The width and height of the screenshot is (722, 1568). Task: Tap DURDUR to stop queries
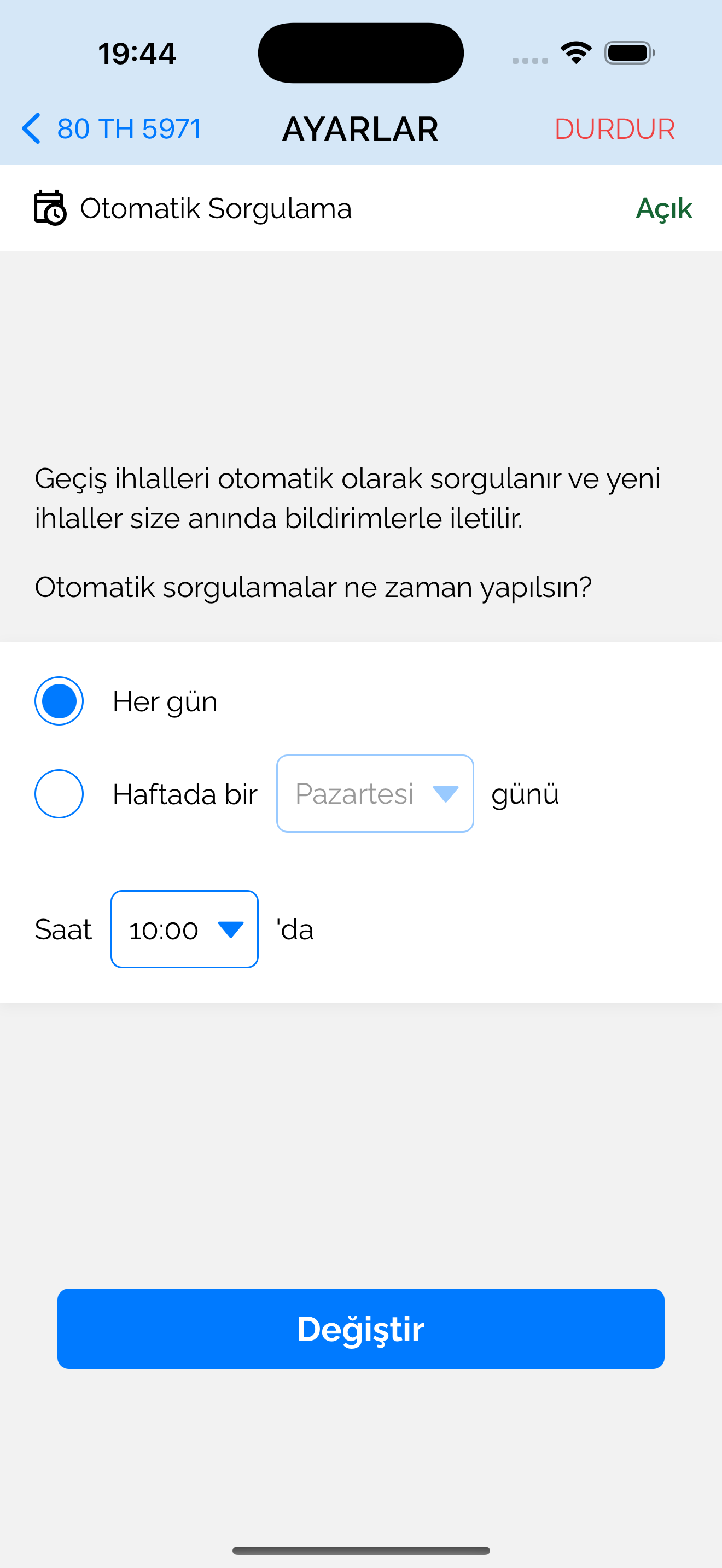(614, 128)
